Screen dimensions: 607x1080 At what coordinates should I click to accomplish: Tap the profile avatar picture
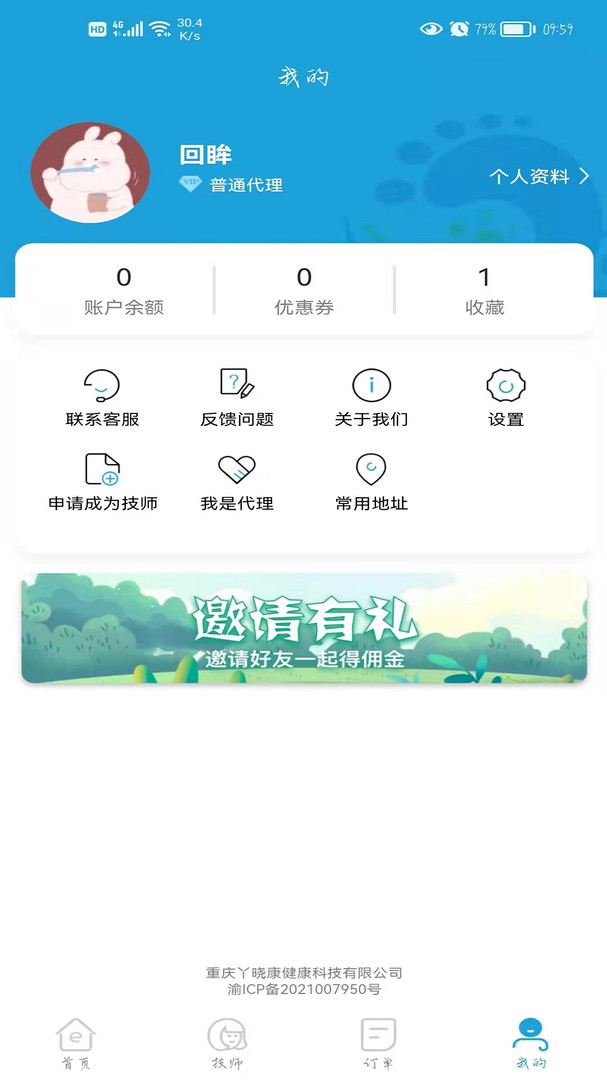[90, 172]
